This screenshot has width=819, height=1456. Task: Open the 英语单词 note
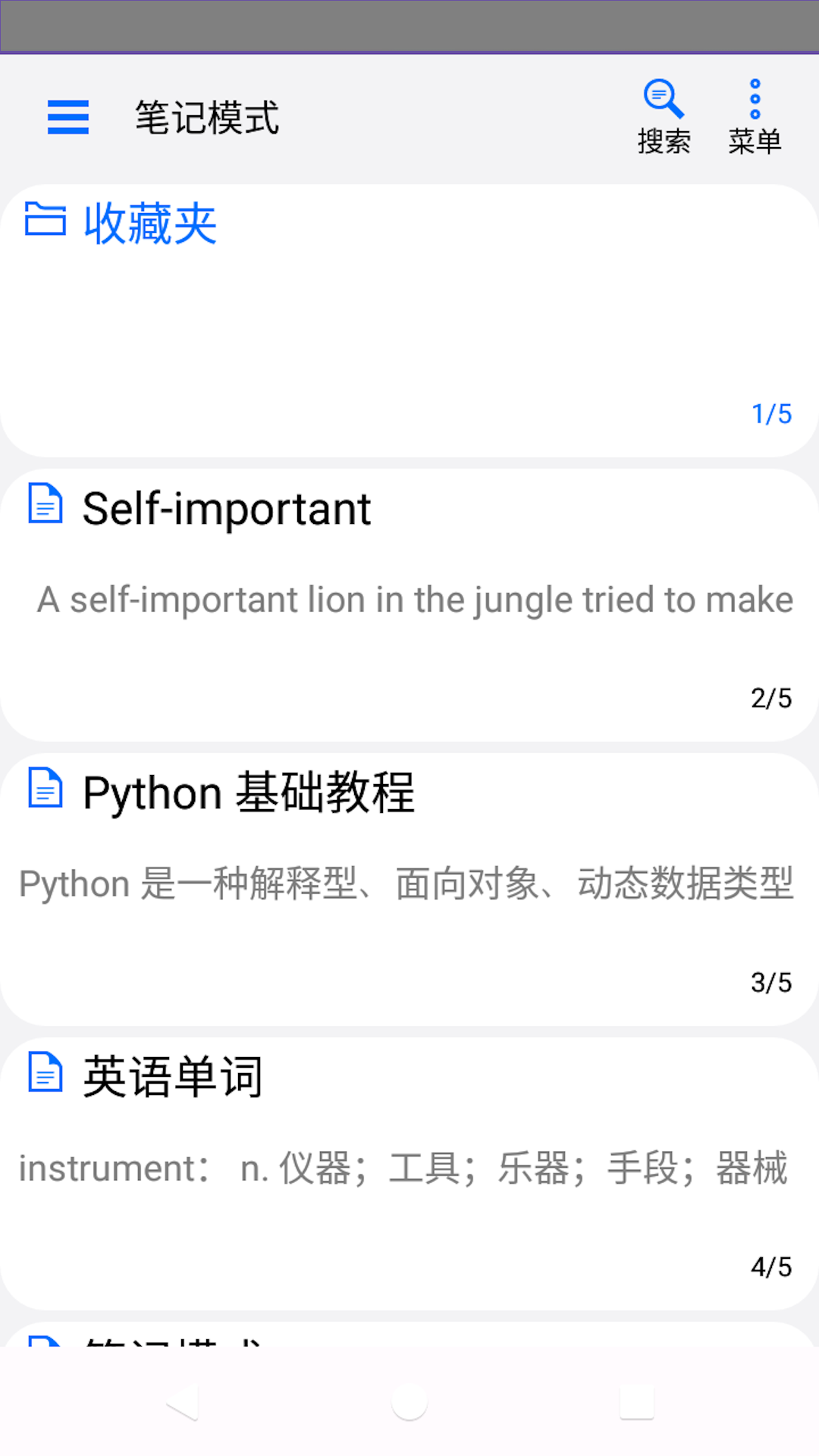point(409,1173)
